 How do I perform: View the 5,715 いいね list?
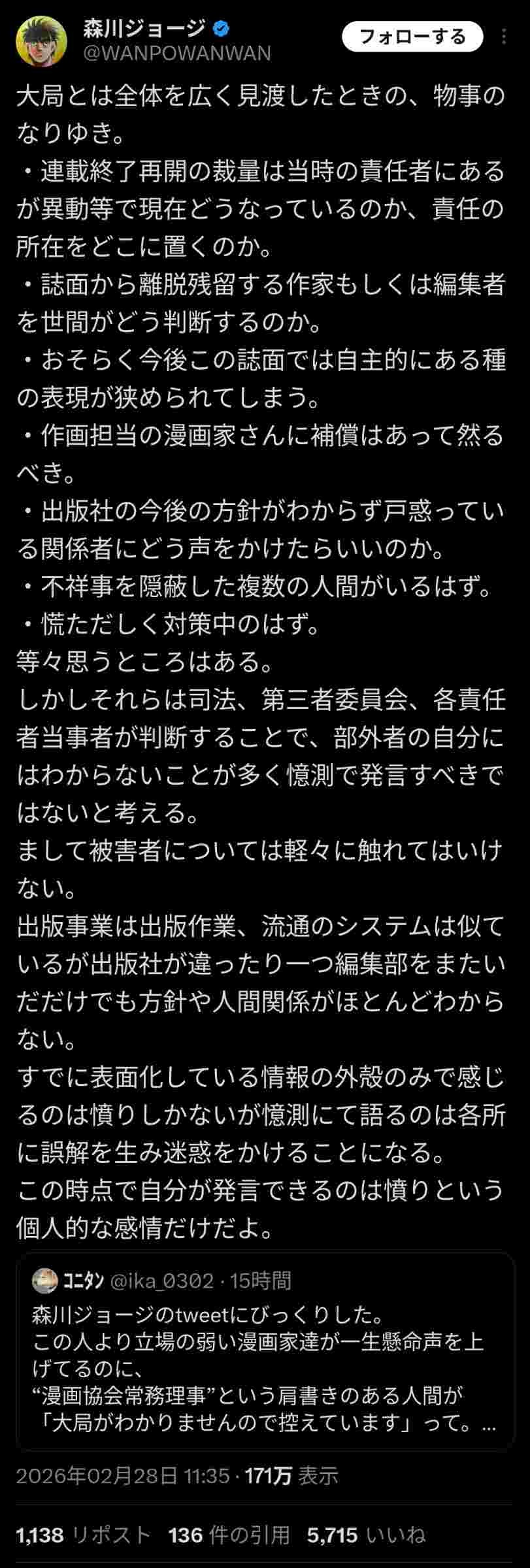(366, 1535)
